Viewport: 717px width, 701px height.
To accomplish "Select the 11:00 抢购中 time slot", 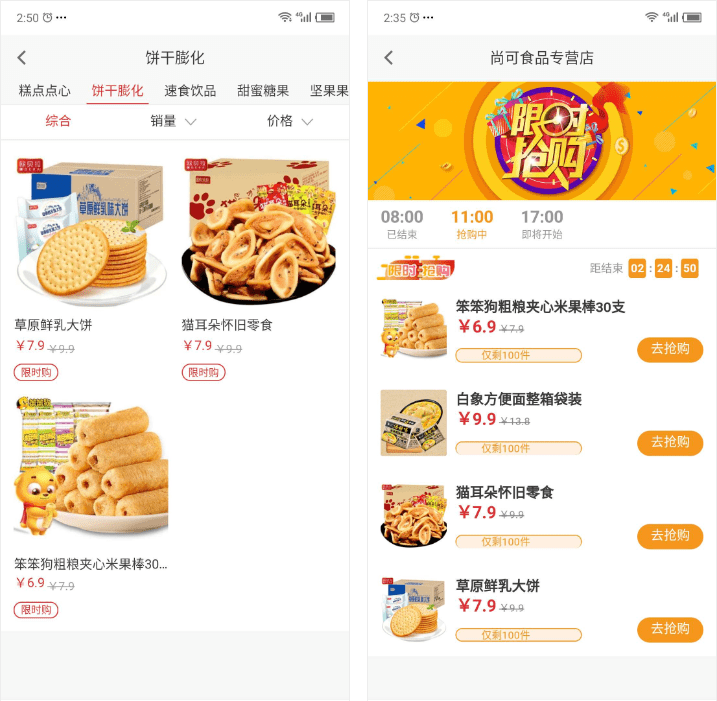I will 472,224.
